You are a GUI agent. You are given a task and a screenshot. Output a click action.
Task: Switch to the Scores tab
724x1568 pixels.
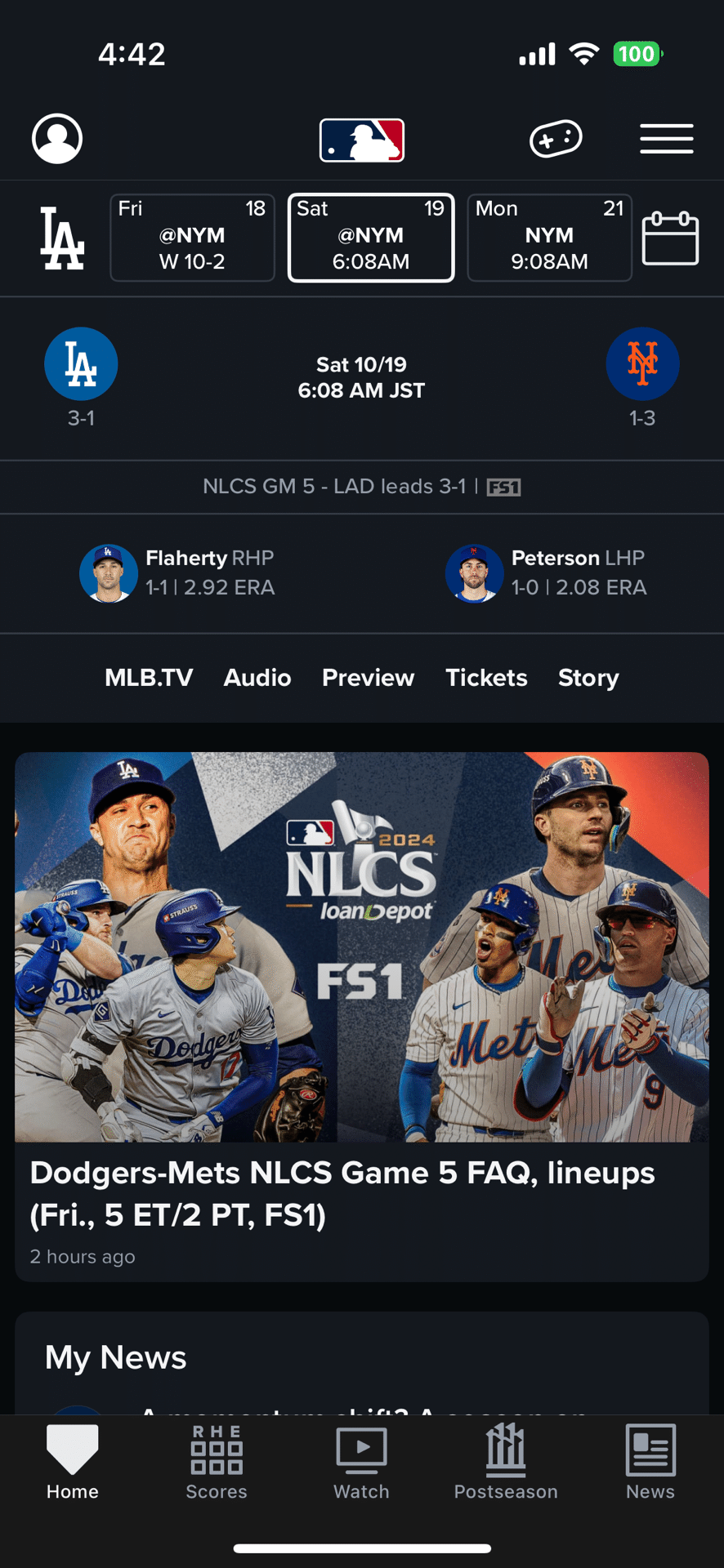(217, 1463)
